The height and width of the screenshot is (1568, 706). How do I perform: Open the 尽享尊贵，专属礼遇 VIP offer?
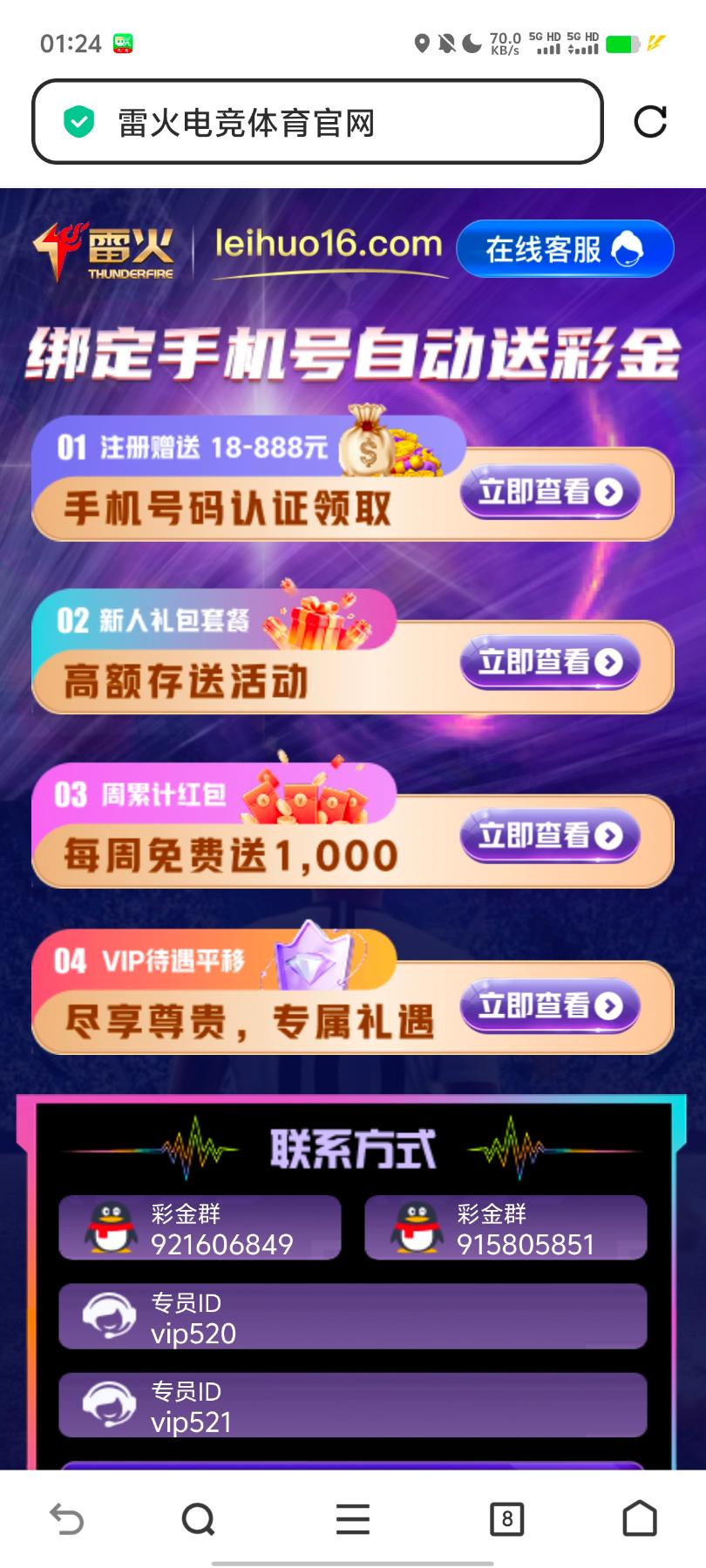point(549,1006)
